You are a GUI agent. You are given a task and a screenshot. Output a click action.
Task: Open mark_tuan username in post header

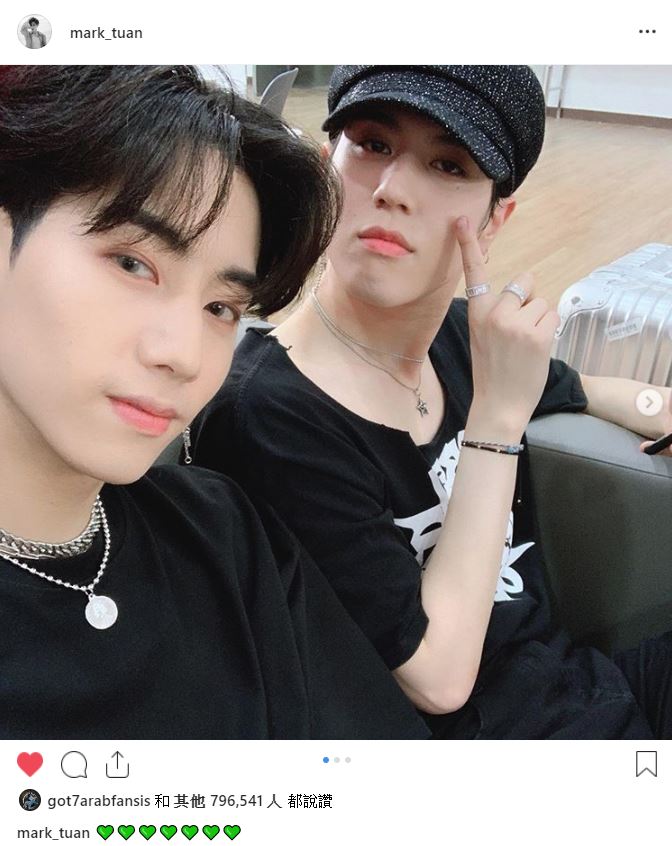click(106, 33)
